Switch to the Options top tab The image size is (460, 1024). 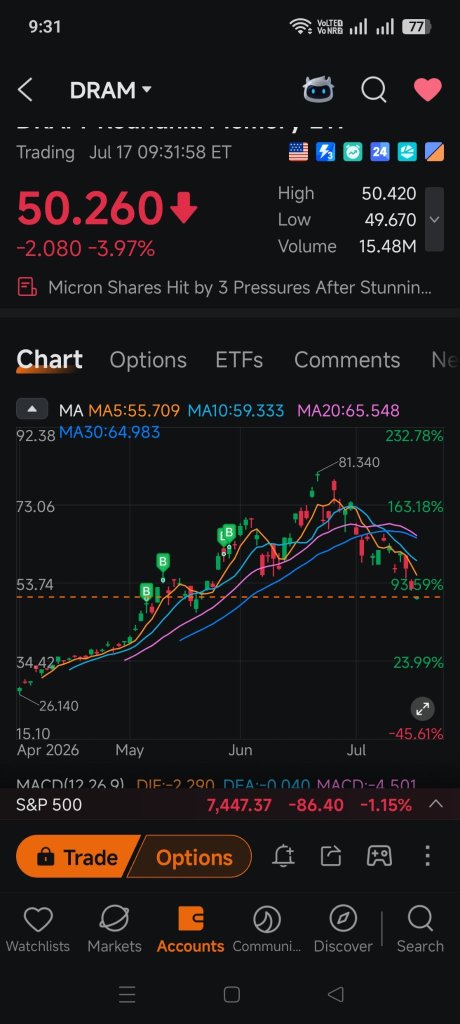[148, 360]
